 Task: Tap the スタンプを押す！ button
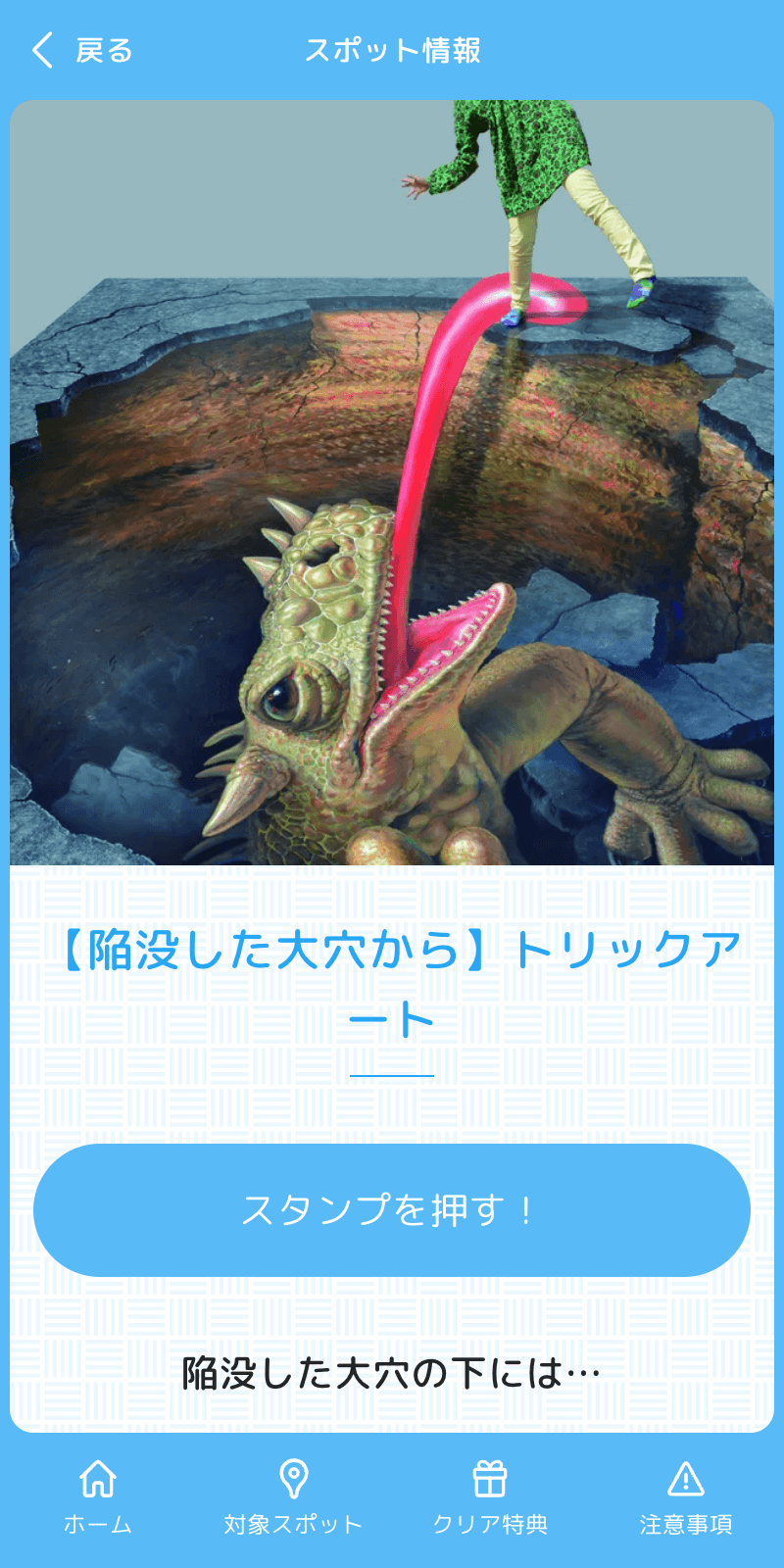pos(392,1209)
